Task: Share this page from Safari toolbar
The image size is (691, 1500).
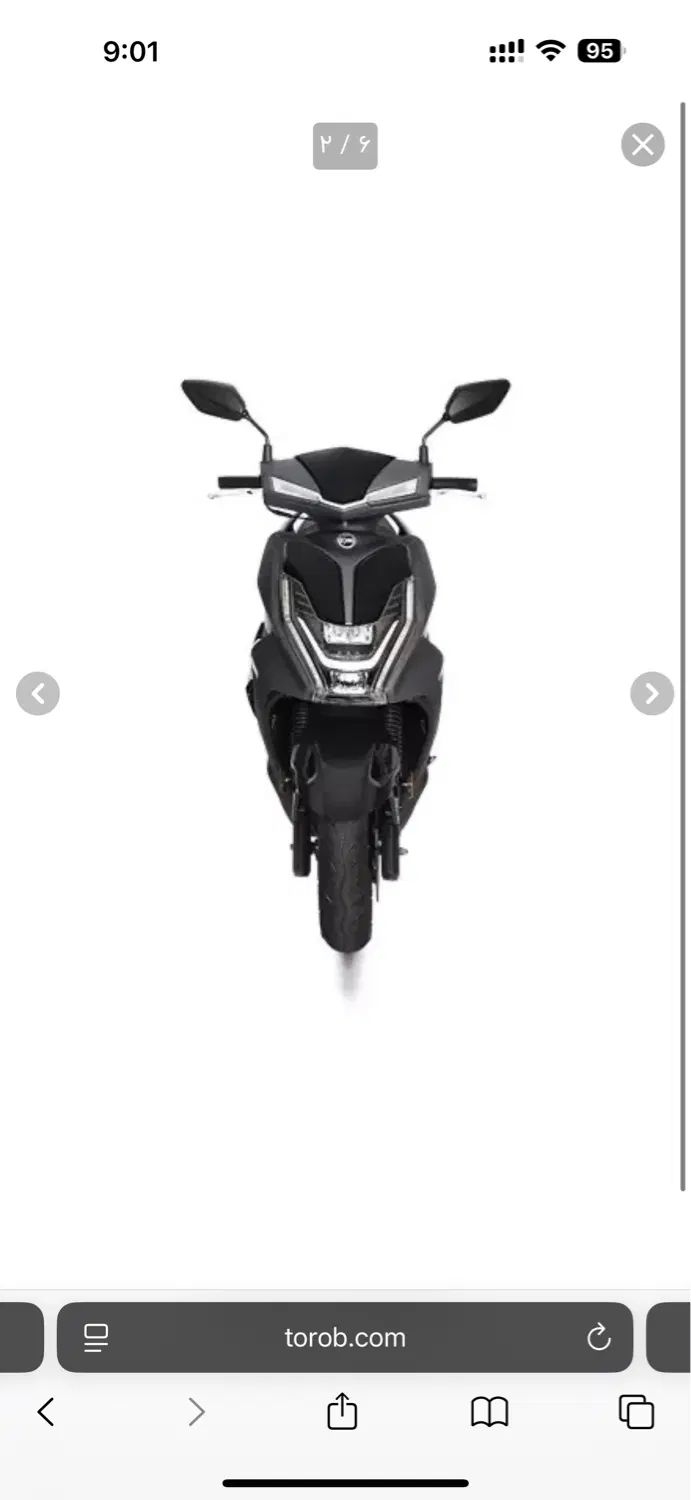Action: (342, 1412)
